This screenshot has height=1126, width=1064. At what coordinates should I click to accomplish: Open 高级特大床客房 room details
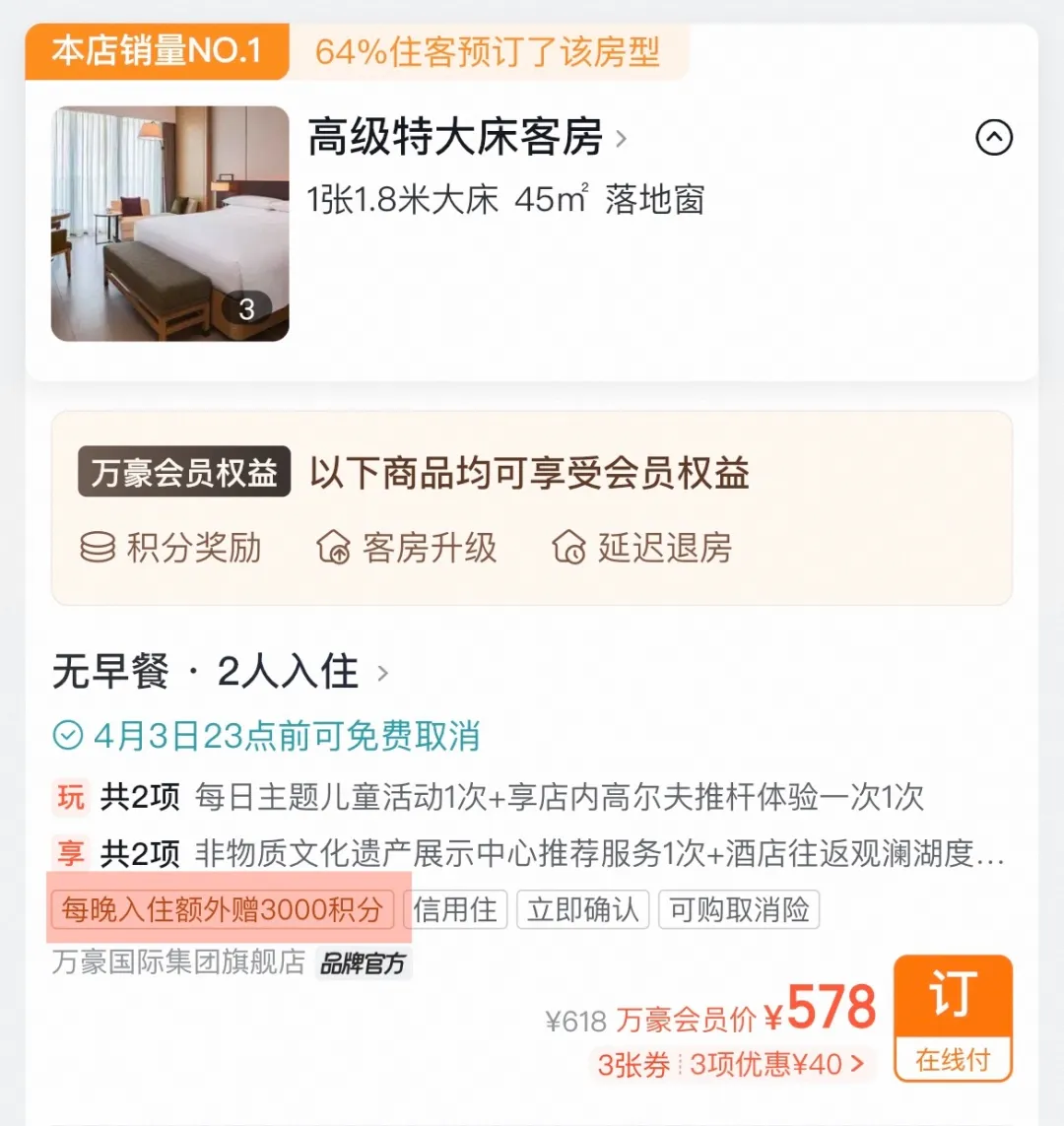click(x=467, y=138)
